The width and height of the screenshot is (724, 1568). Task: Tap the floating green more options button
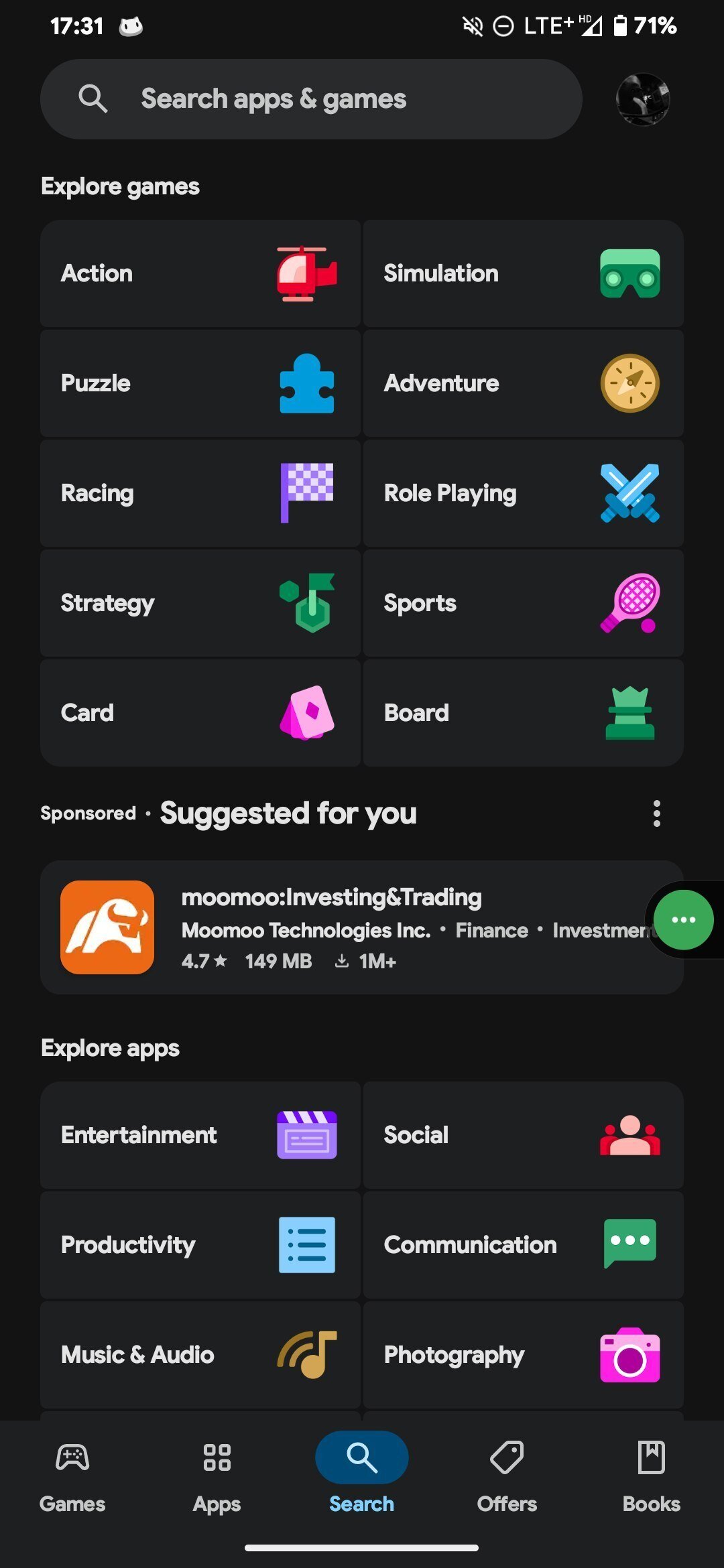[682, 919]
